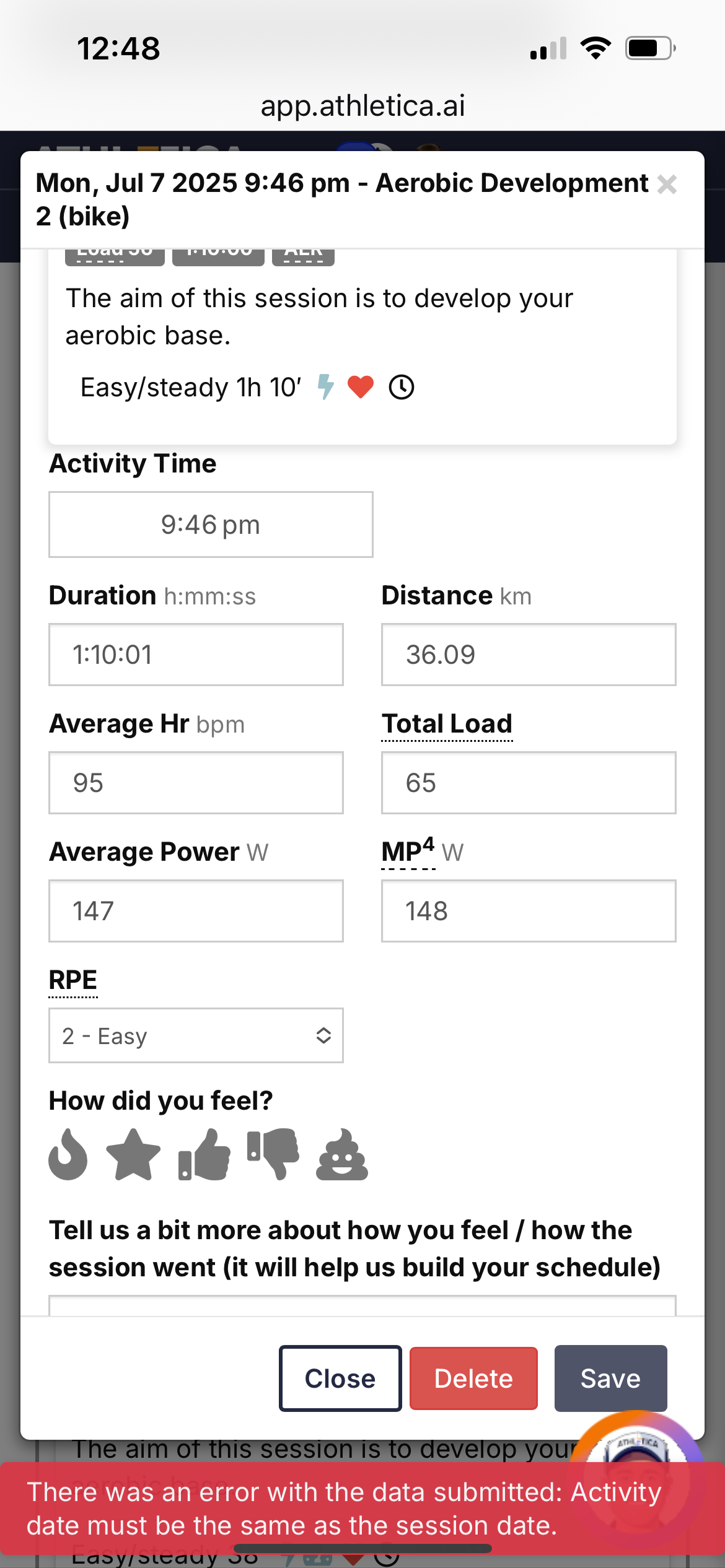Edit the Duration field
Screen dimensions: 725x1568
pyautogui.click(x=196, y=655)
